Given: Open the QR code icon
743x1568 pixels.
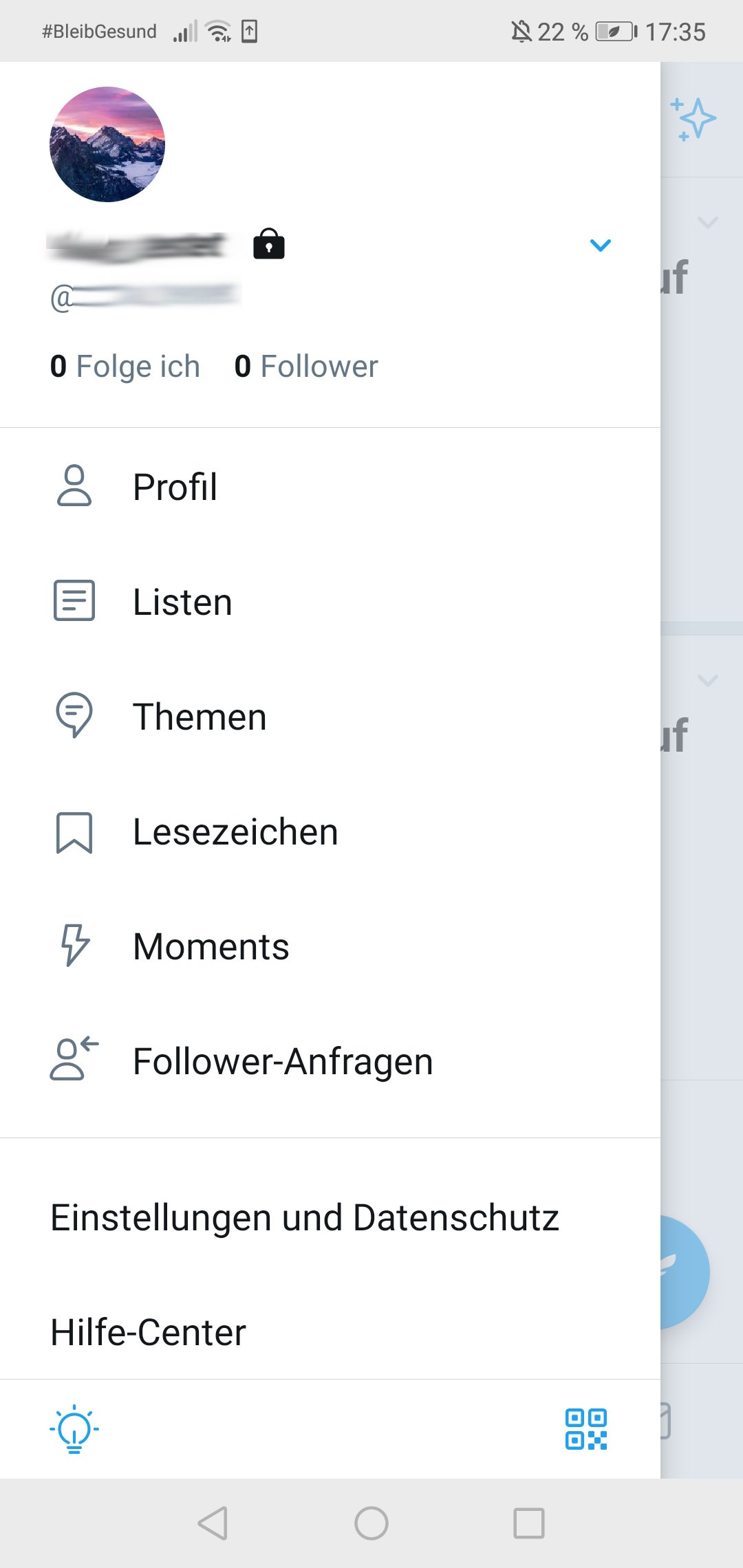Looking at the screenshot, I should point(586,1429).
